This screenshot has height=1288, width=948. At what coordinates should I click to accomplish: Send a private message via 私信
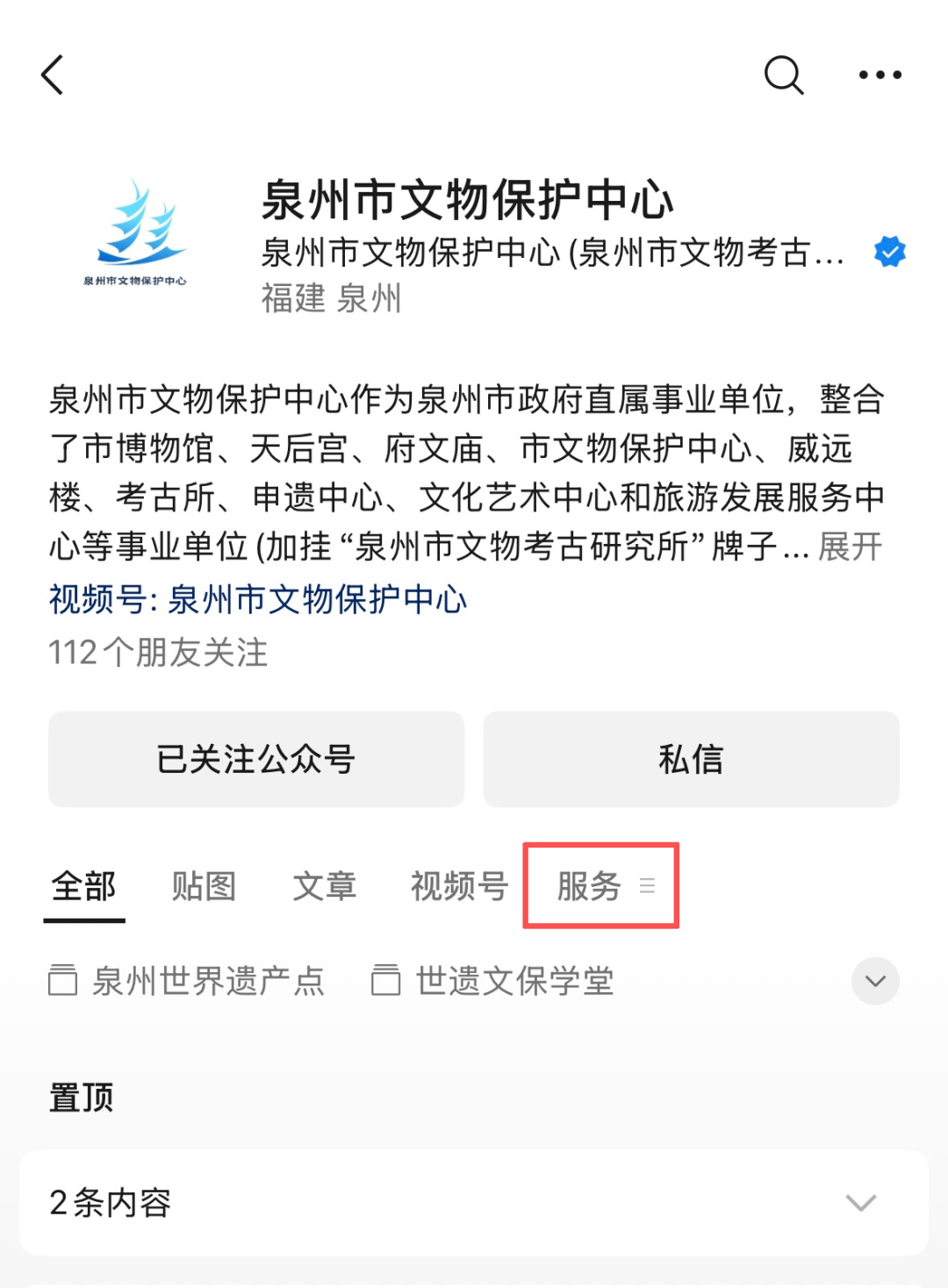coord(691,759)
